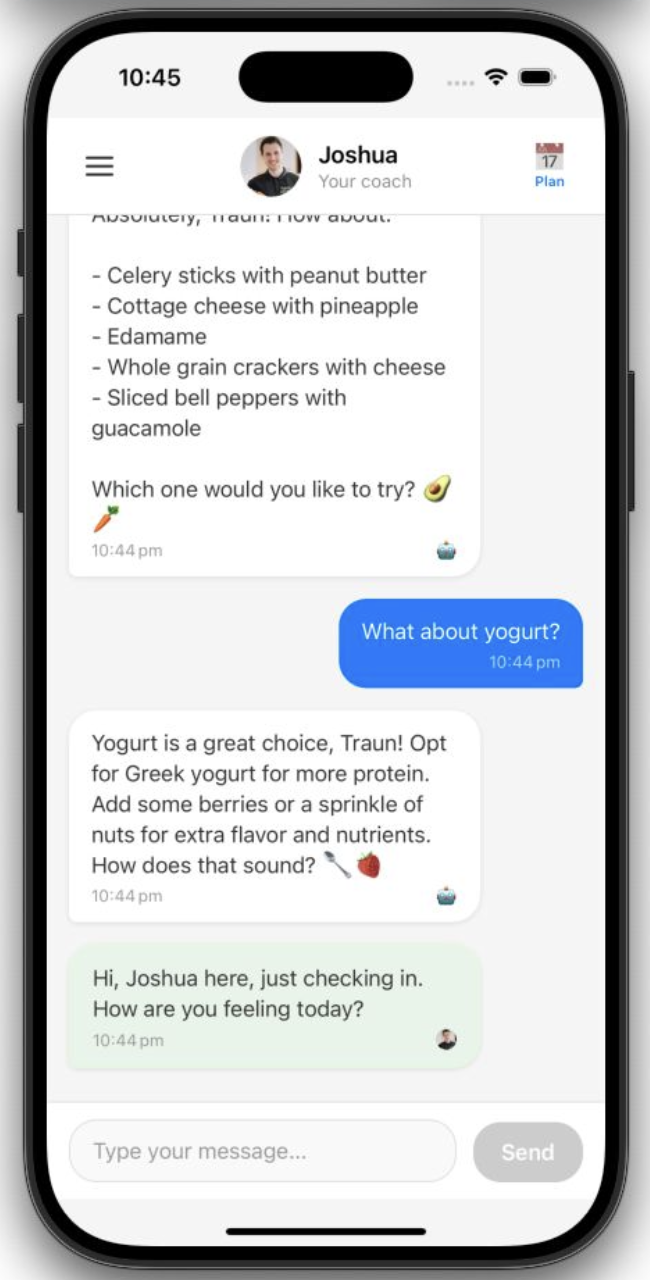Open the Plan calendar
This screenshot has width=650, height=1280.
(549, 165)
